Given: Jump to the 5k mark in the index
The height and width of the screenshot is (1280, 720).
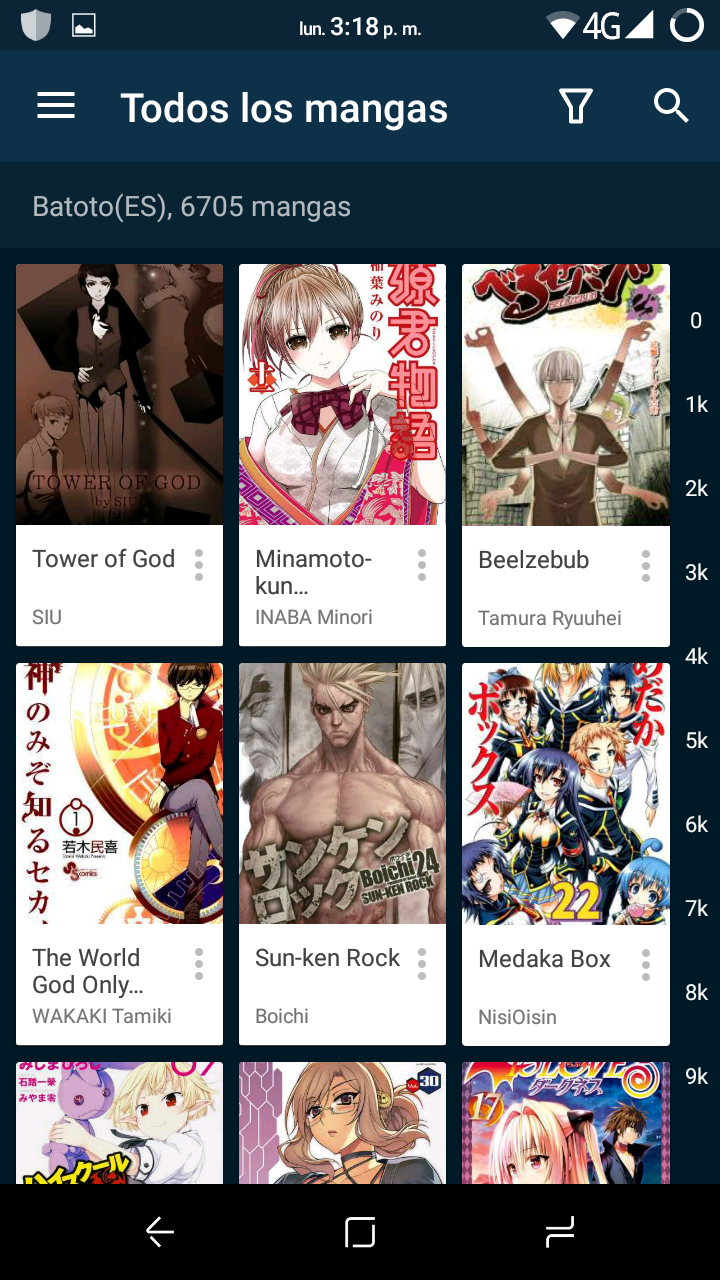Looking at the screenshot, I should [x=696, y=740].
